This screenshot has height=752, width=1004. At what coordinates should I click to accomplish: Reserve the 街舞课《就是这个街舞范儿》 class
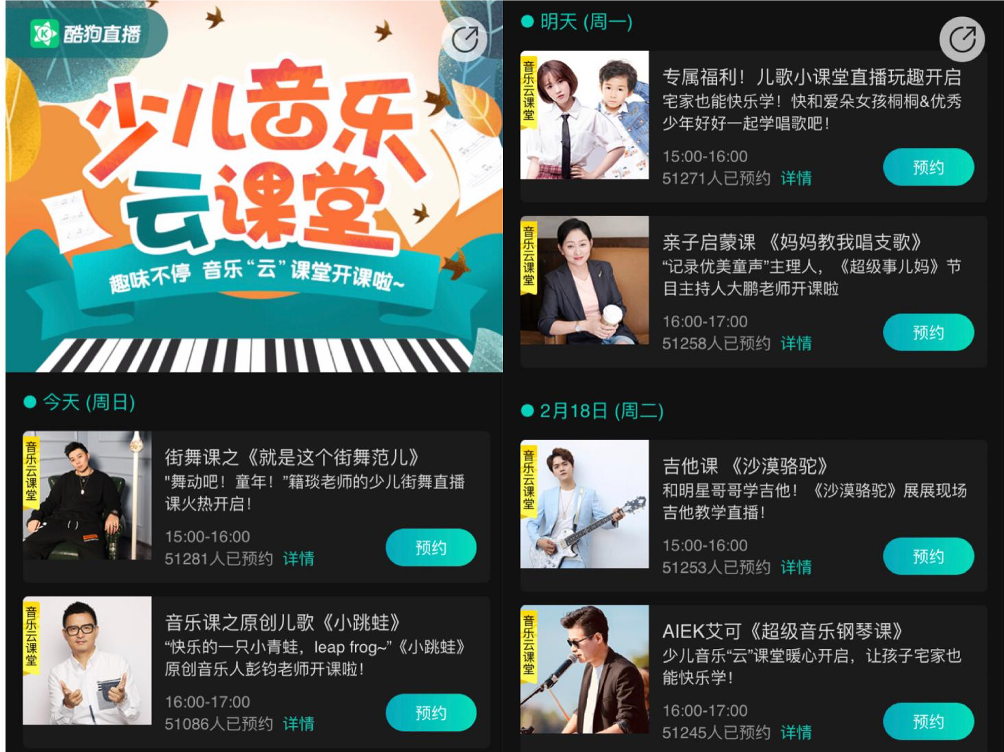pyautogui.click(x=431, y=548)
